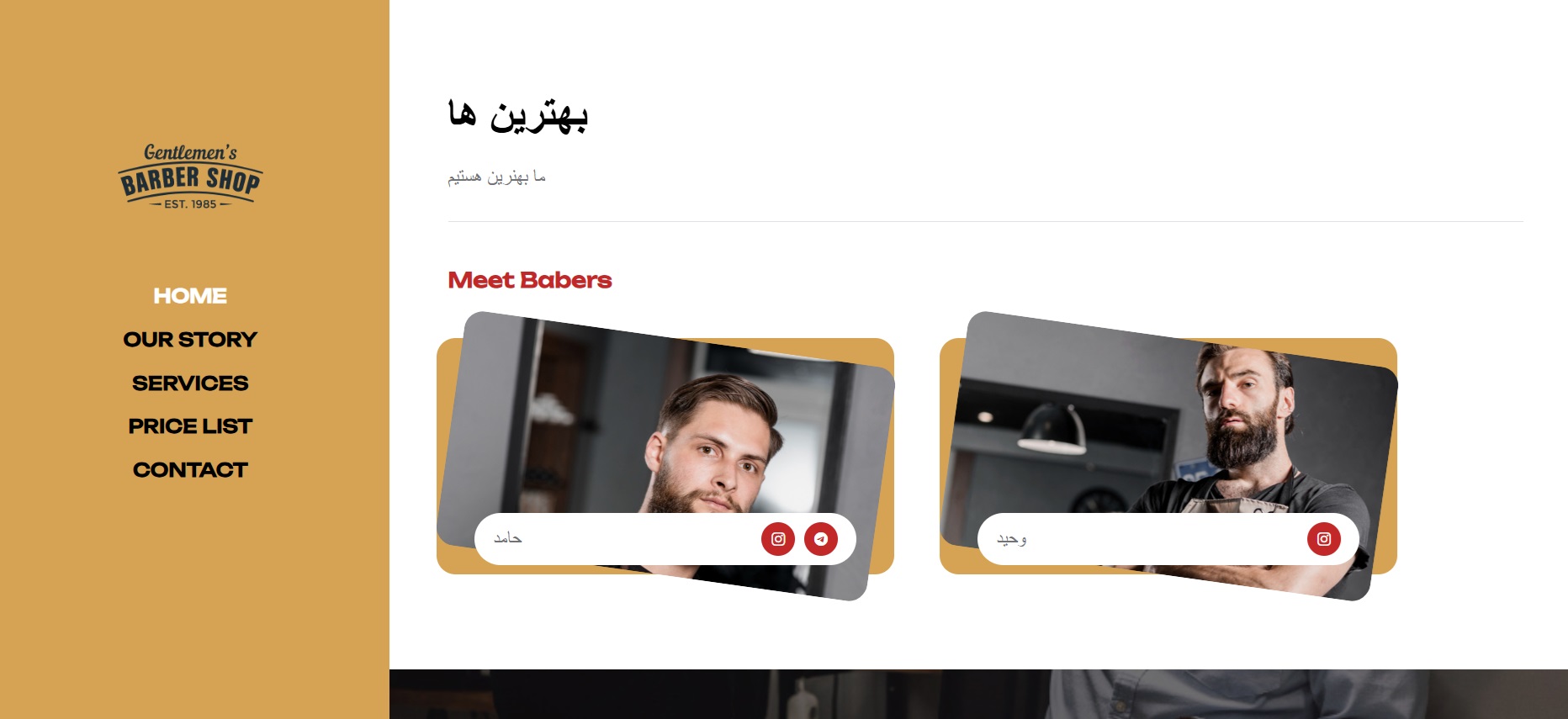This screenshot has height=719, width=1568.
Task: Open حامد's Telegram link
Action: point(821,539)
